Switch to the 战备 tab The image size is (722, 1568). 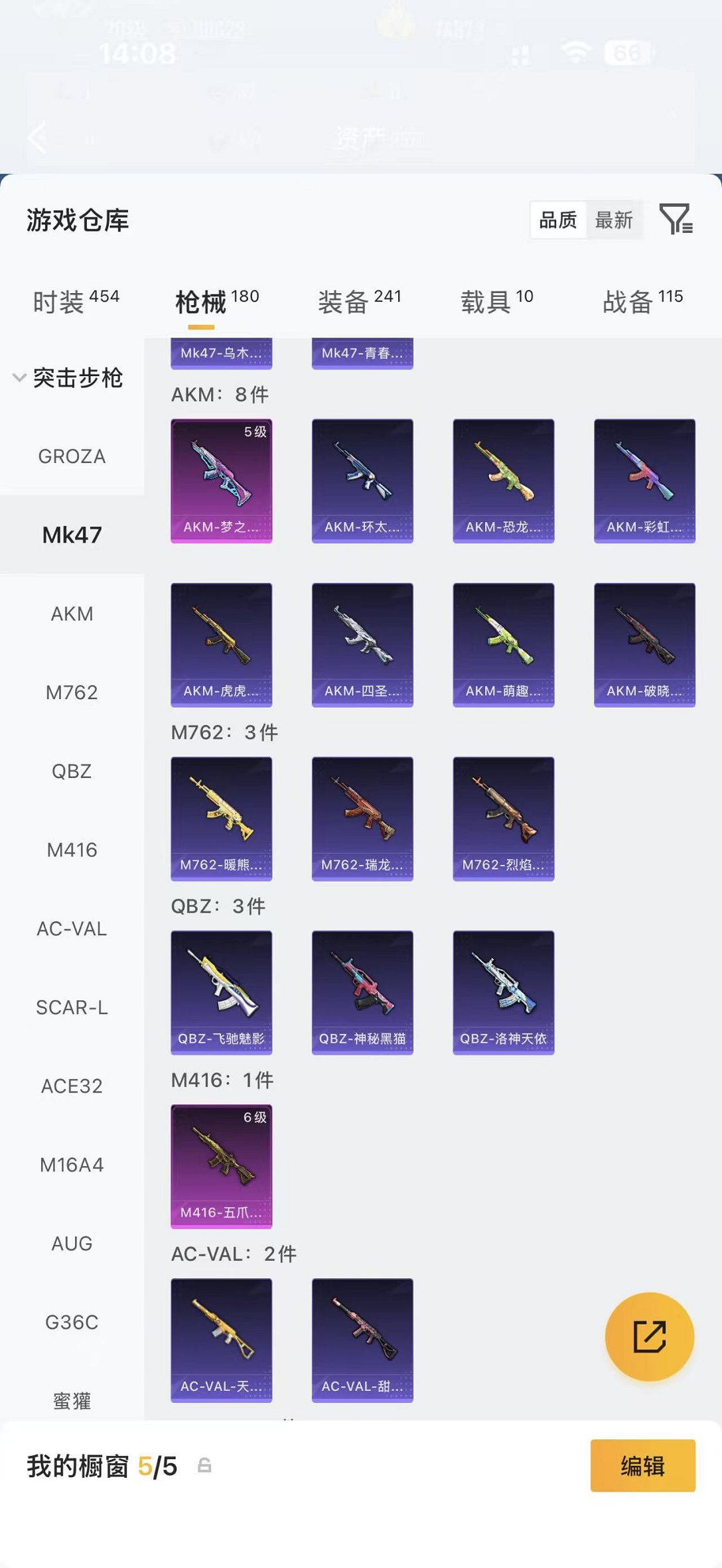pos(642,302)
